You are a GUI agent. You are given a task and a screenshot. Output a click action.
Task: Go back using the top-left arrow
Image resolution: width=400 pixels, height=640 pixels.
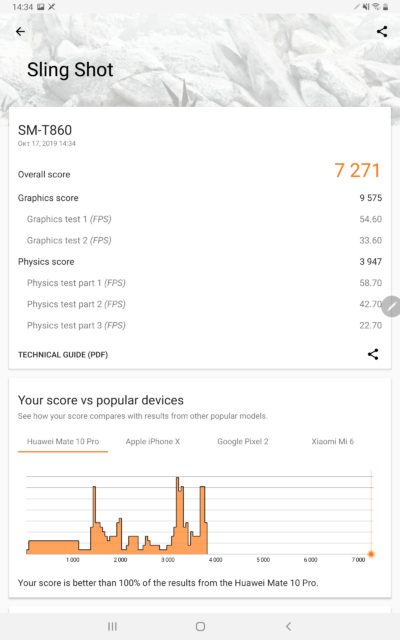pos(20,31)
